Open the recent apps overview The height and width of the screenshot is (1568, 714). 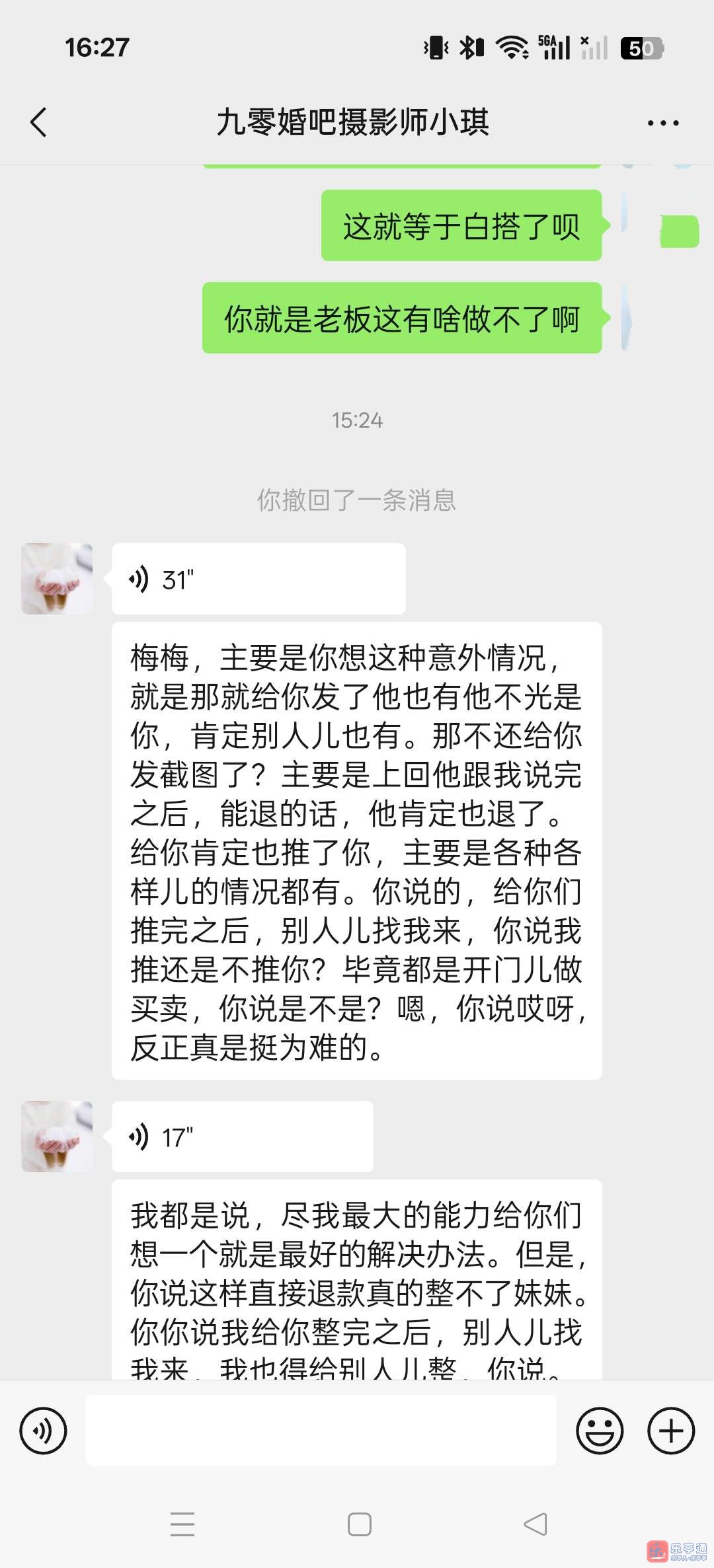pos(182,1524)
